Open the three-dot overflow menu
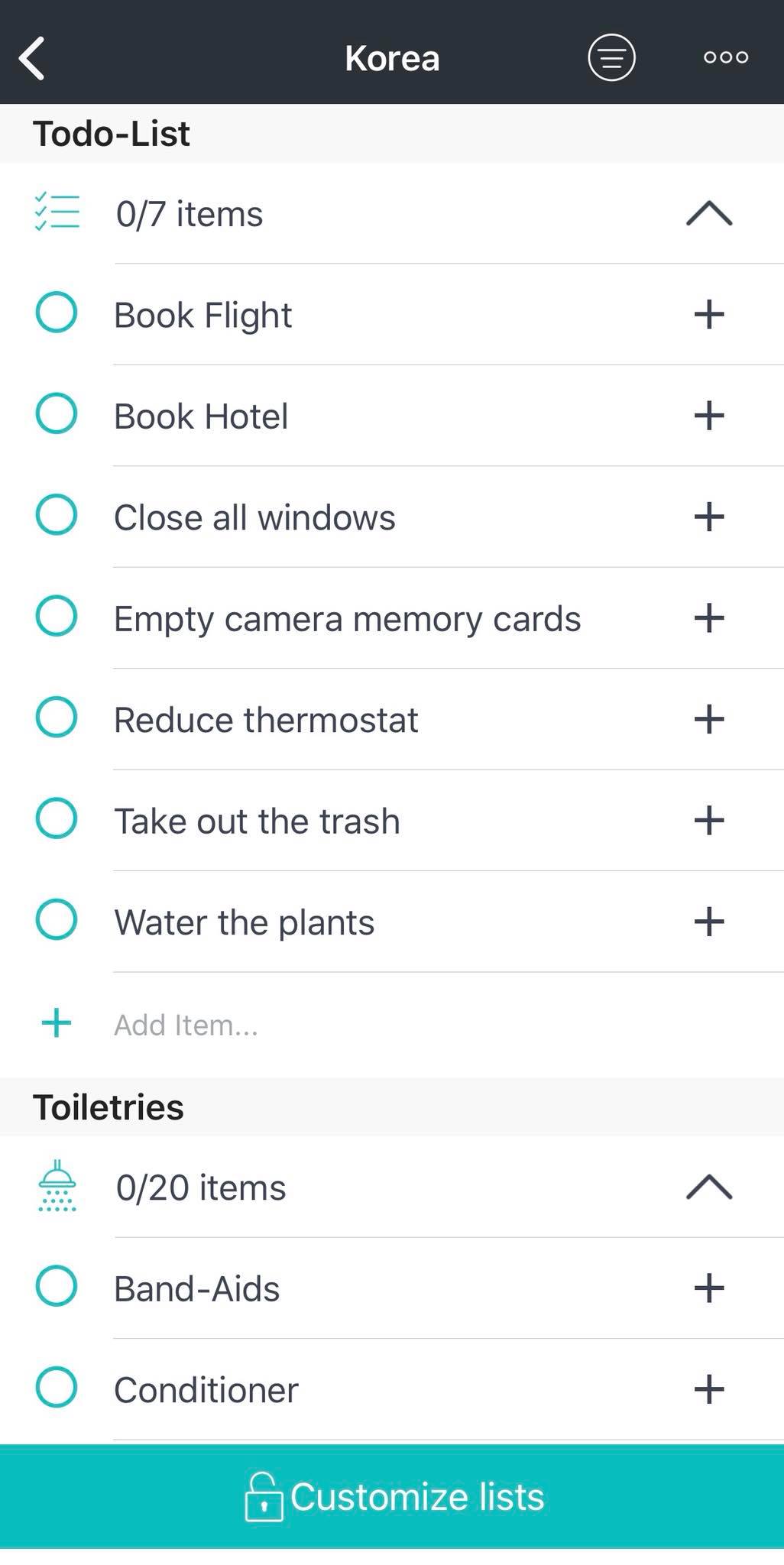The height and width of the screenshot is (1565, 784). pyautogui.click(x=726, y=57)
